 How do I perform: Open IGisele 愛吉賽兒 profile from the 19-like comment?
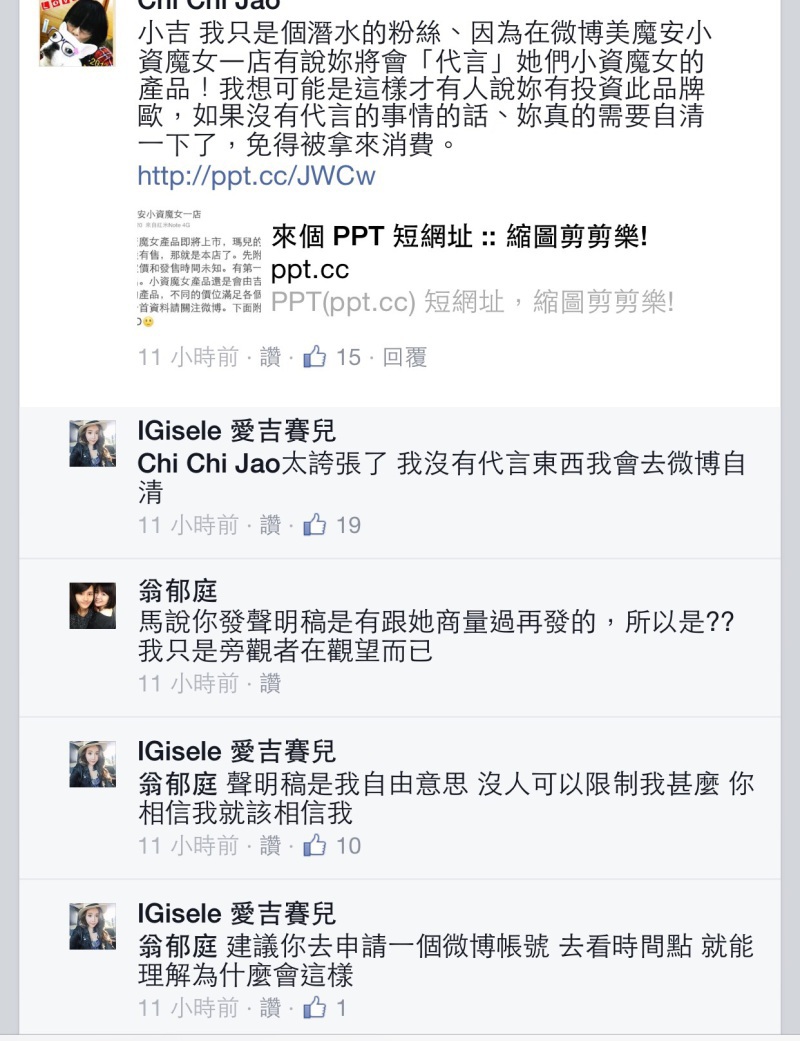click(x=236, y=432)
